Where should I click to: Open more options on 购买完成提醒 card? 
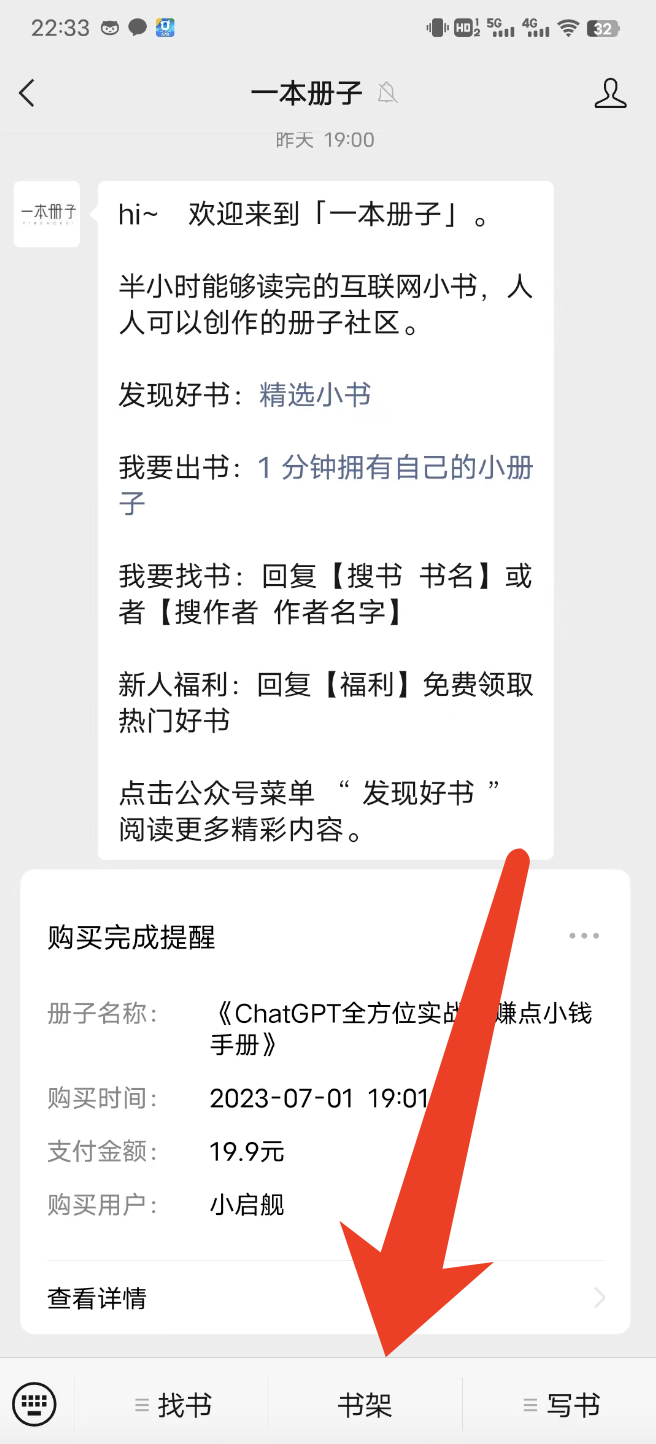point(584,936)
